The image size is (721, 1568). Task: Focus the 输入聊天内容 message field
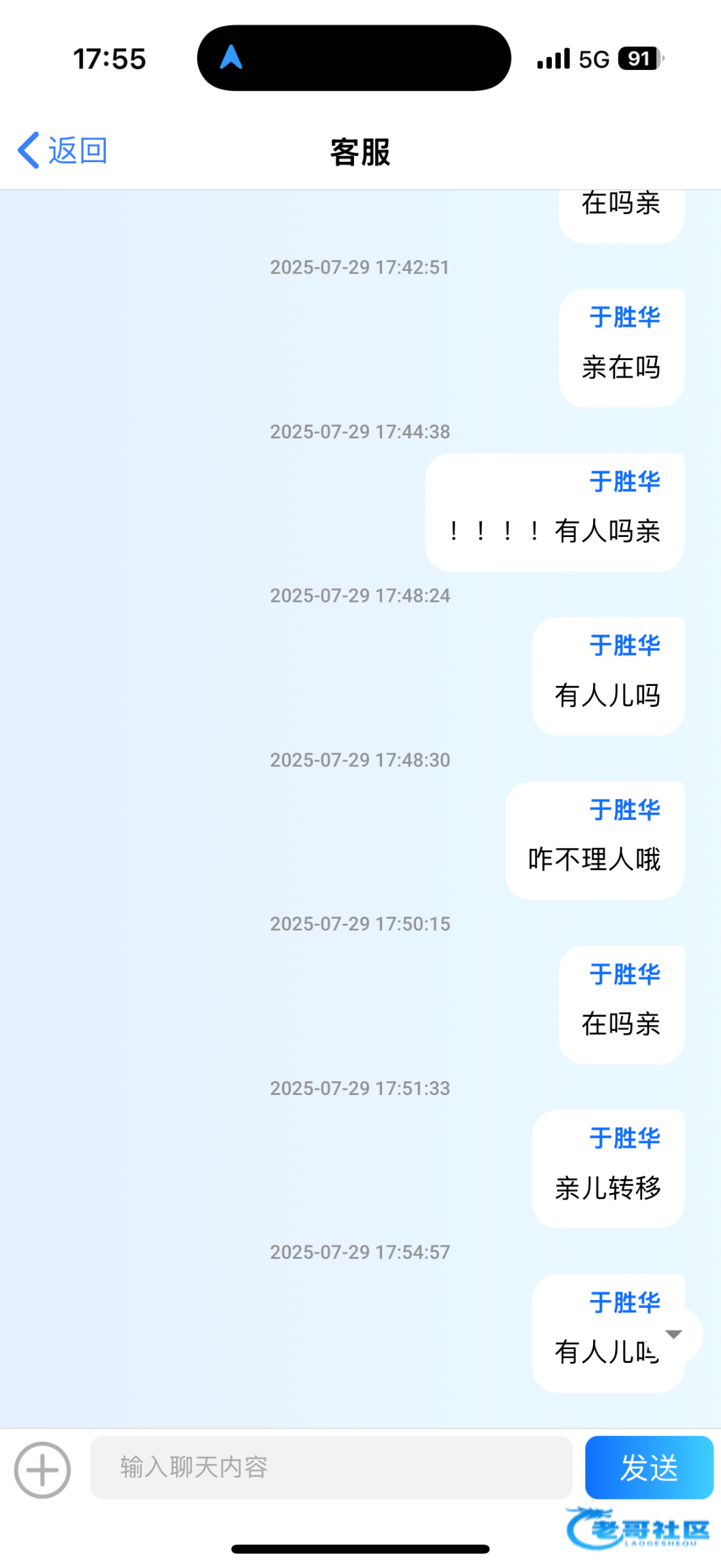(330, 1467)
